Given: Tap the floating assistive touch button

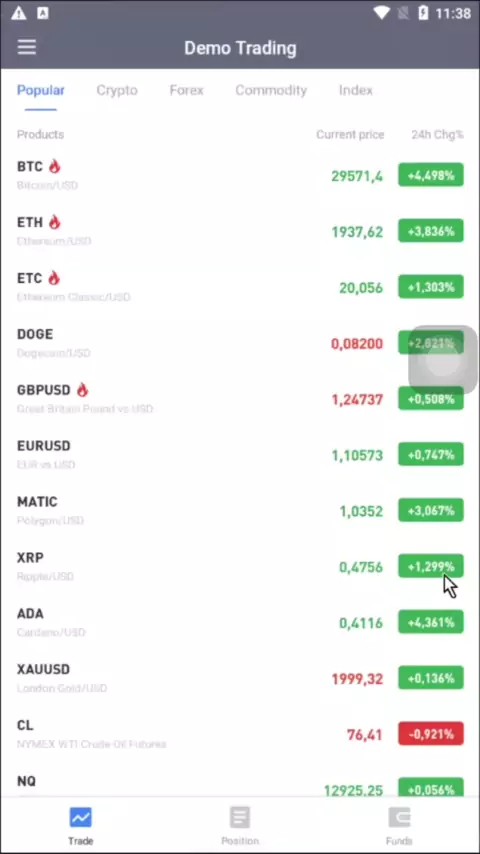Looking at the screenshot, I should (x=442, y=360).
